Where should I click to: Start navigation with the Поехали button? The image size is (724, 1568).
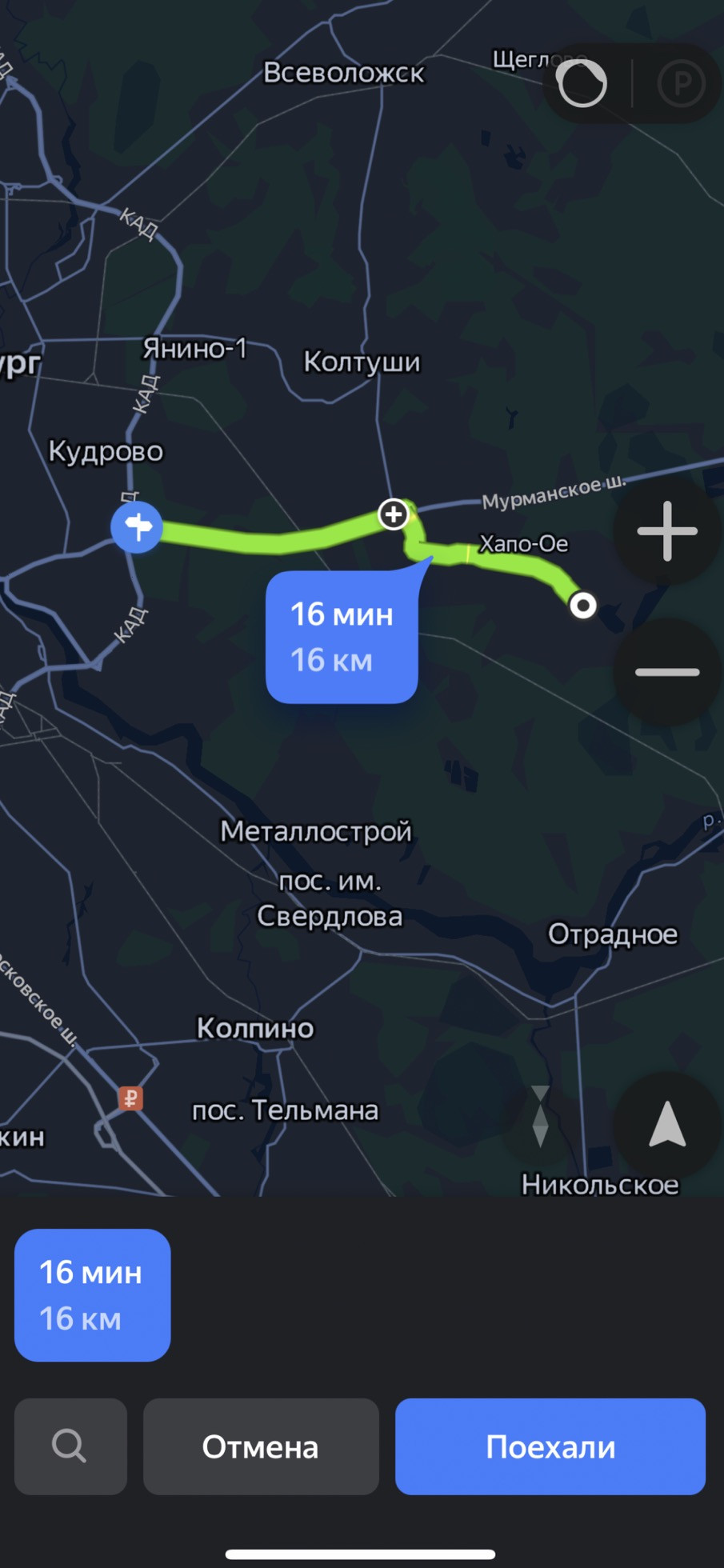pos(550,1446)
